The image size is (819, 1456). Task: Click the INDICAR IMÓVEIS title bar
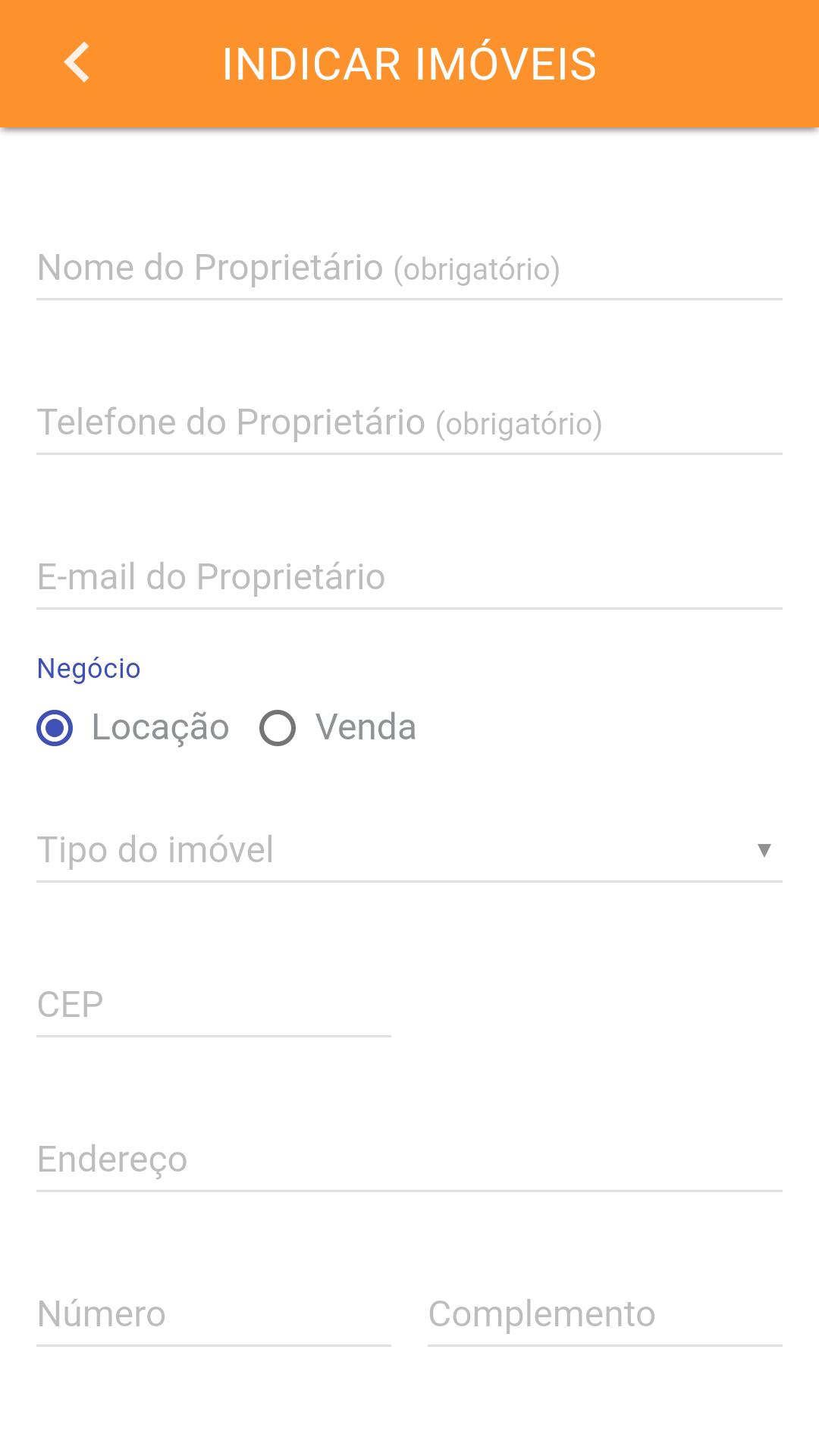pos(409,64)
